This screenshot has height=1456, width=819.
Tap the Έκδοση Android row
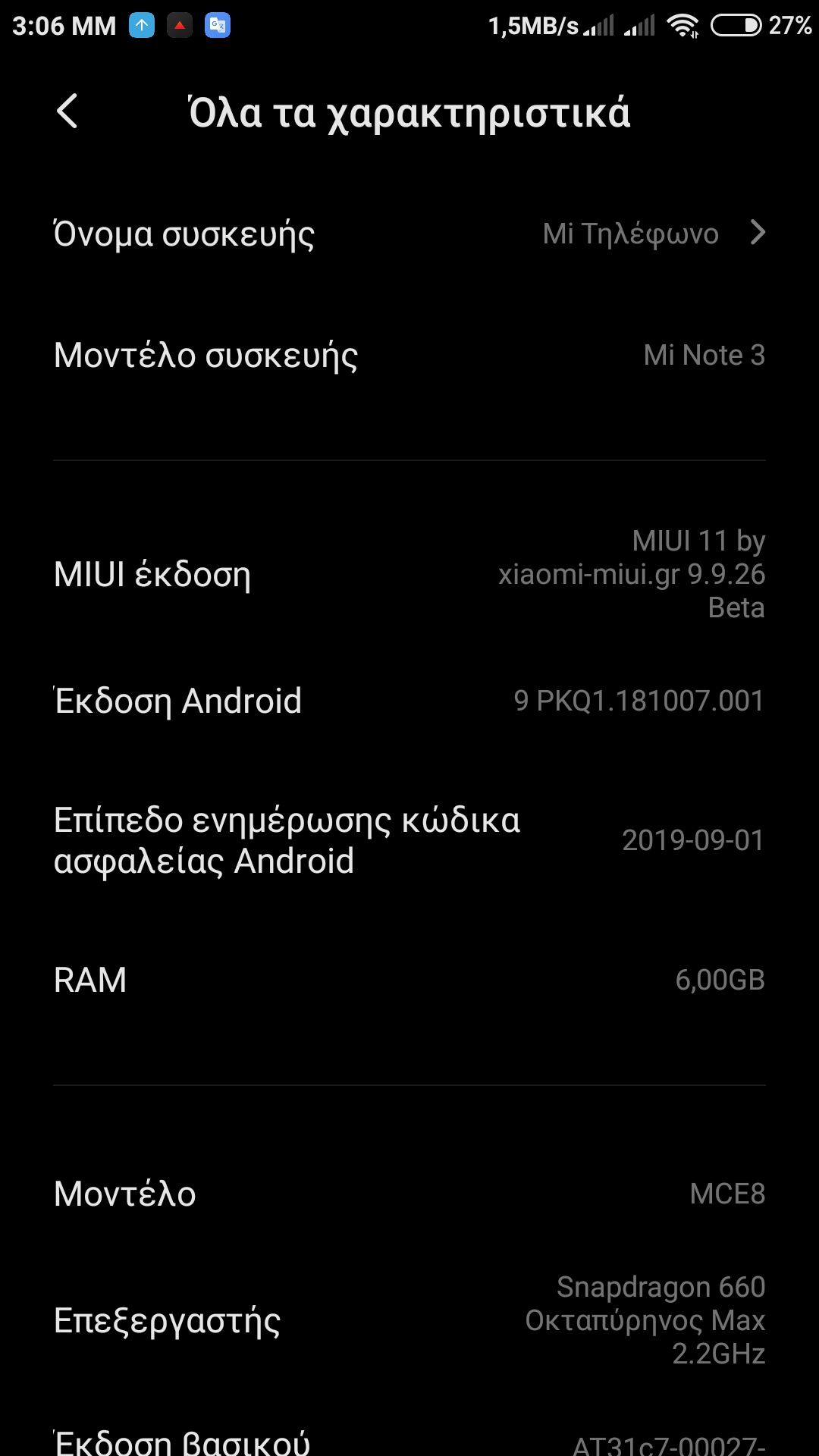pos(409,701)
